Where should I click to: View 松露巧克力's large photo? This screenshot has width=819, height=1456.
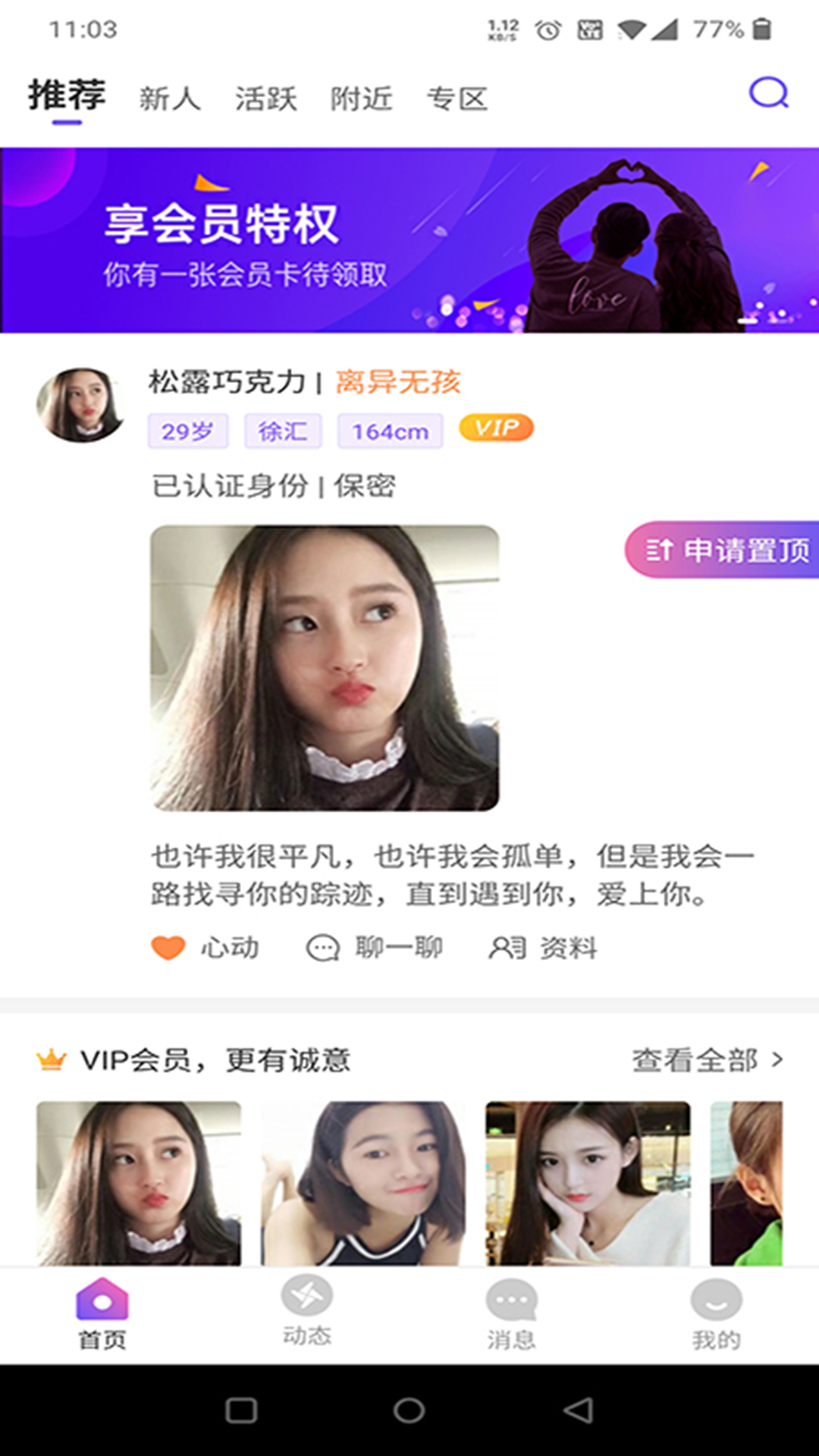point(325,668)
